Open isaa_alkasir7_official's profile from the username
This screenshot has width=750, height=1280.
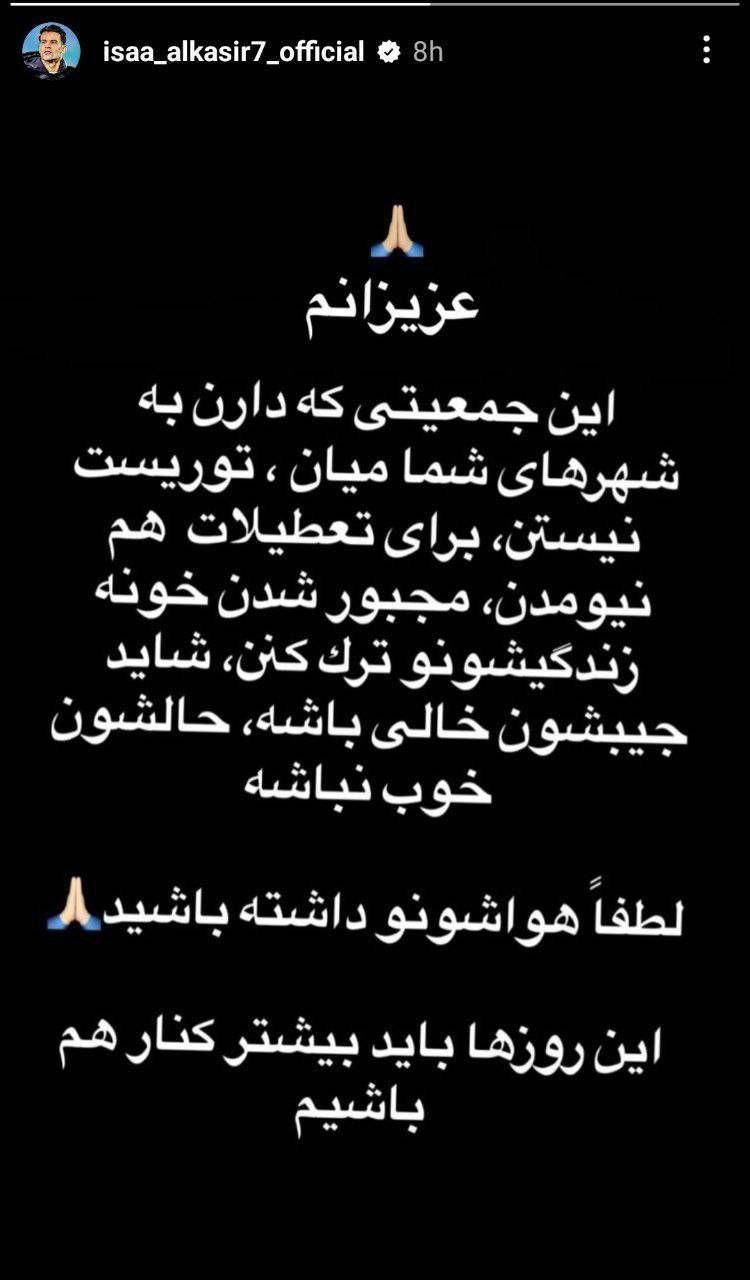233,51
